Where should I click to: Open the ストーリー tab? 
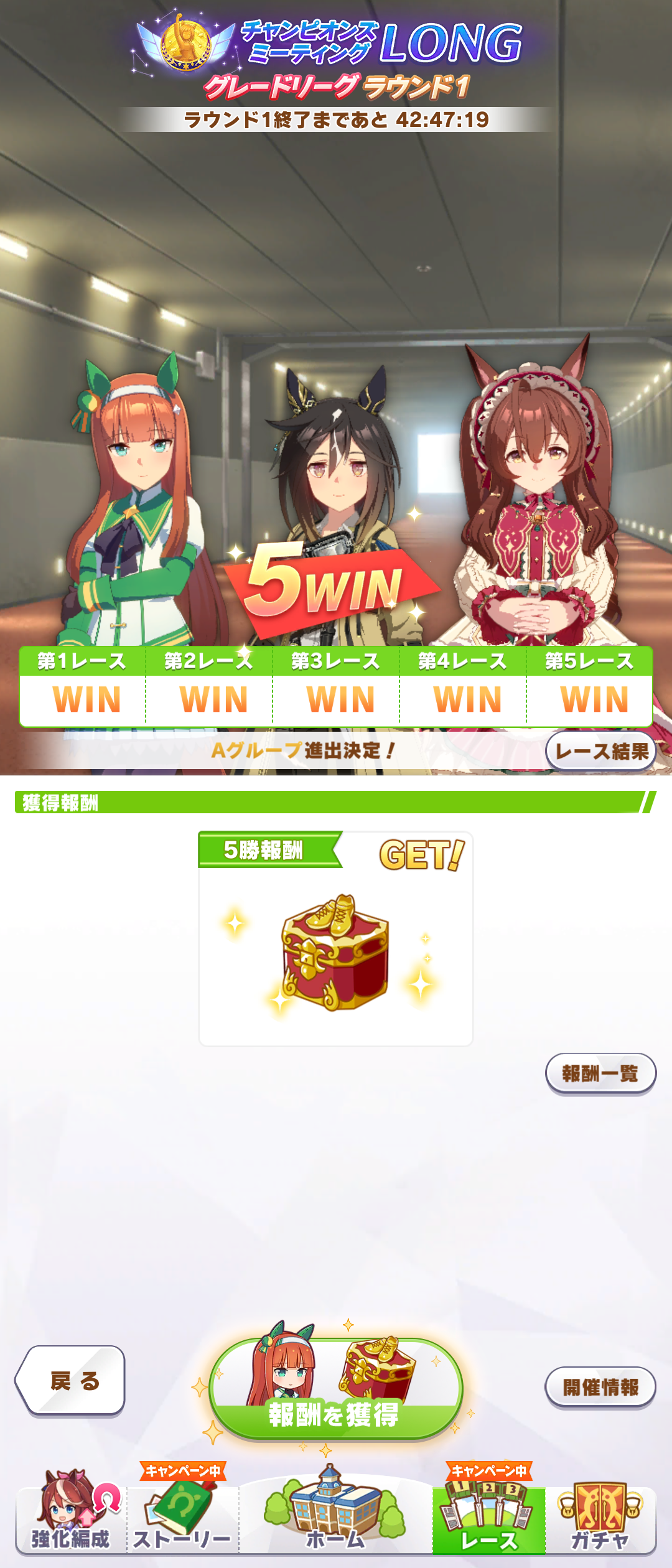[x=182, y=1518]
